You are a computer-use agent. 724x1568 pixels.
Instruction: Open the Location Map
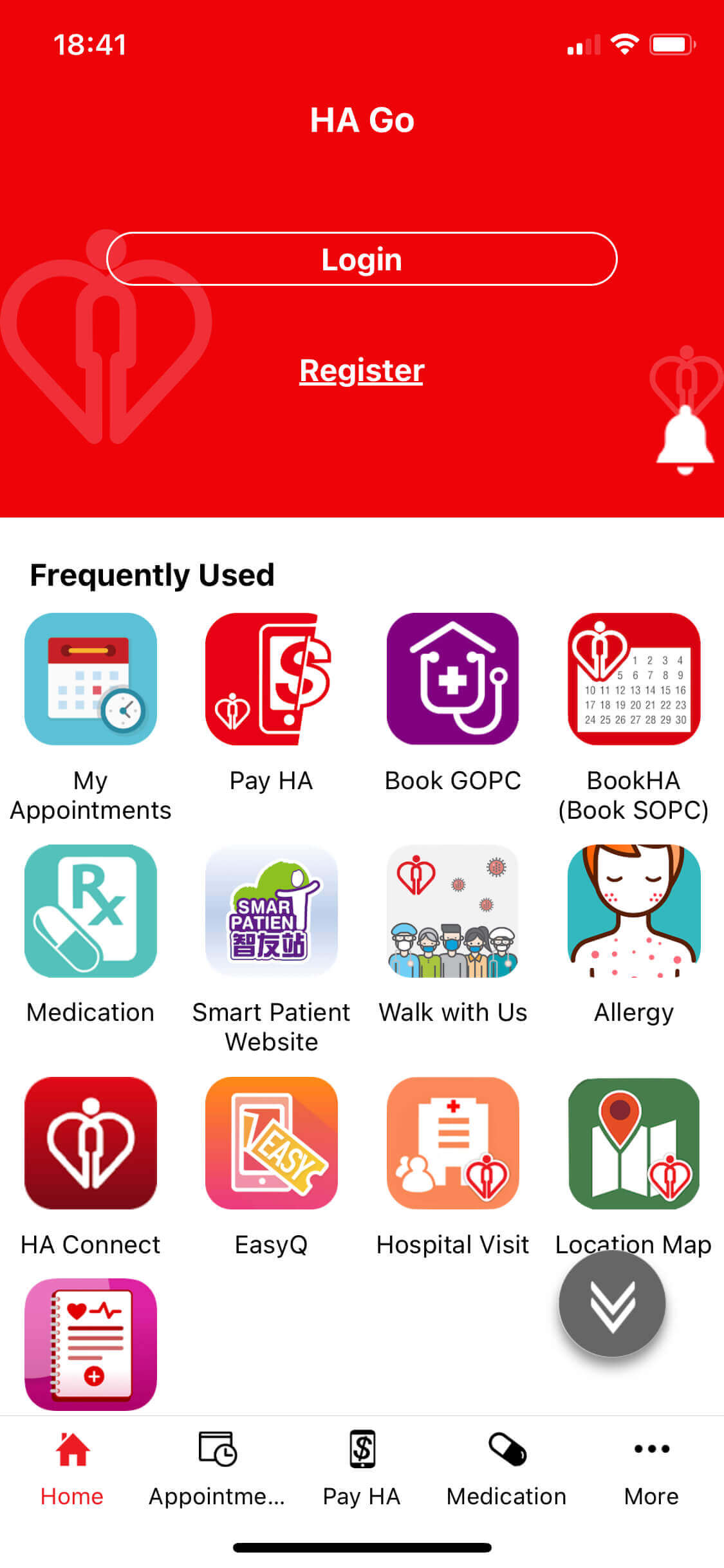pyautogui.click(x=633, y=1143)
